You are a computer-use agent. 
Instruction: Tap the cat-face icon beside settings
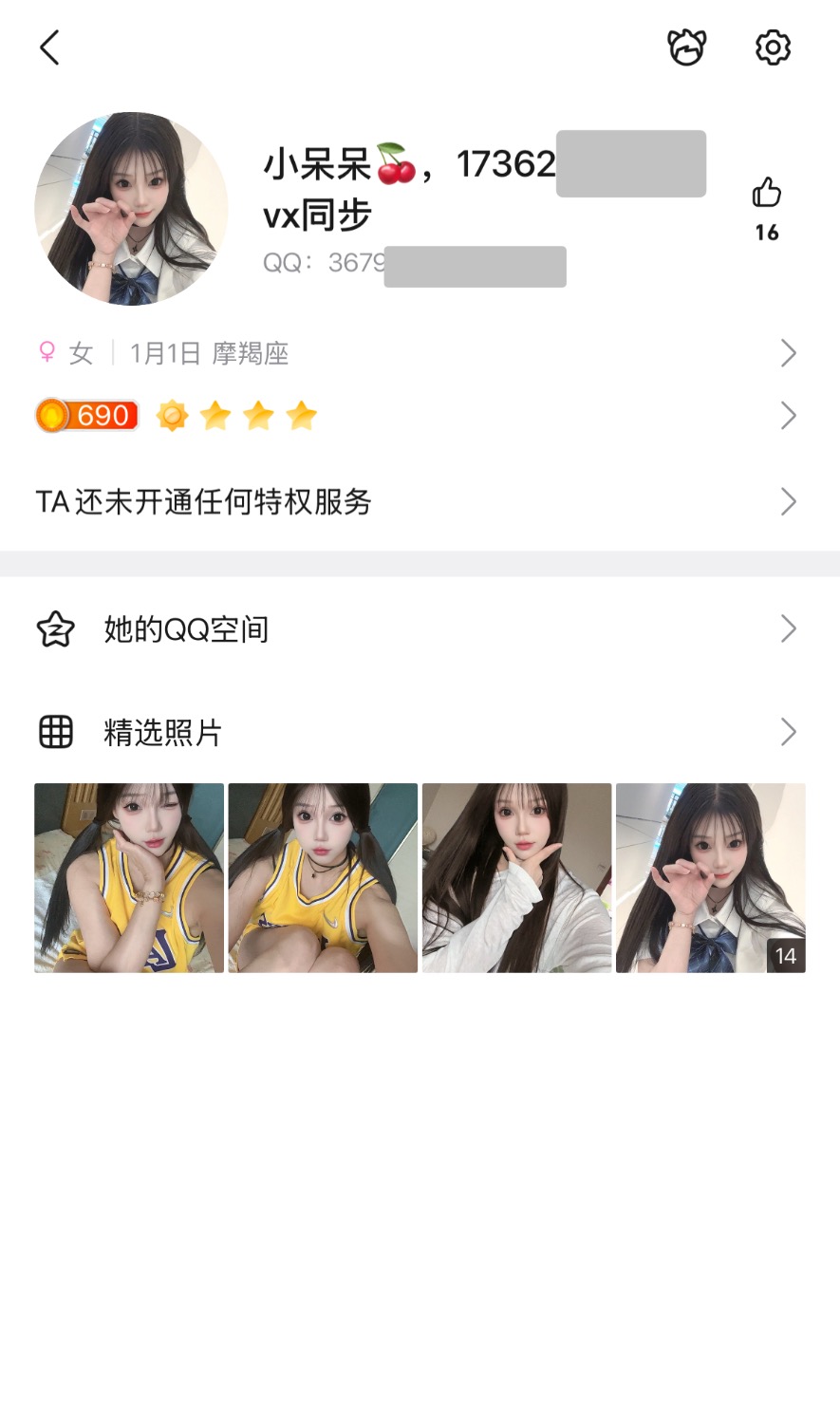686,47
